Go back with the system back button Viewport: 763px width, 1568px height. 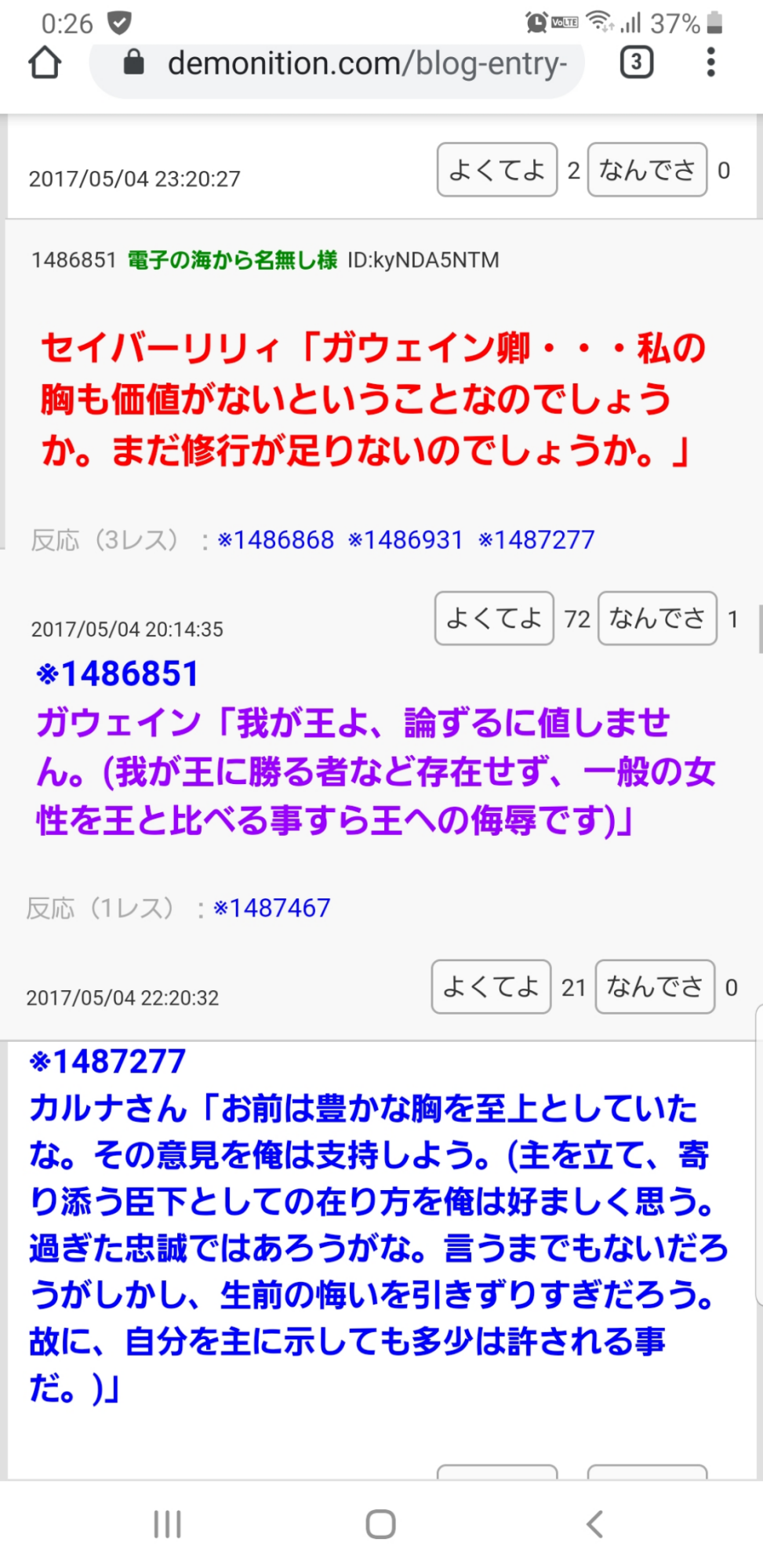click(x=594, y=1525)
